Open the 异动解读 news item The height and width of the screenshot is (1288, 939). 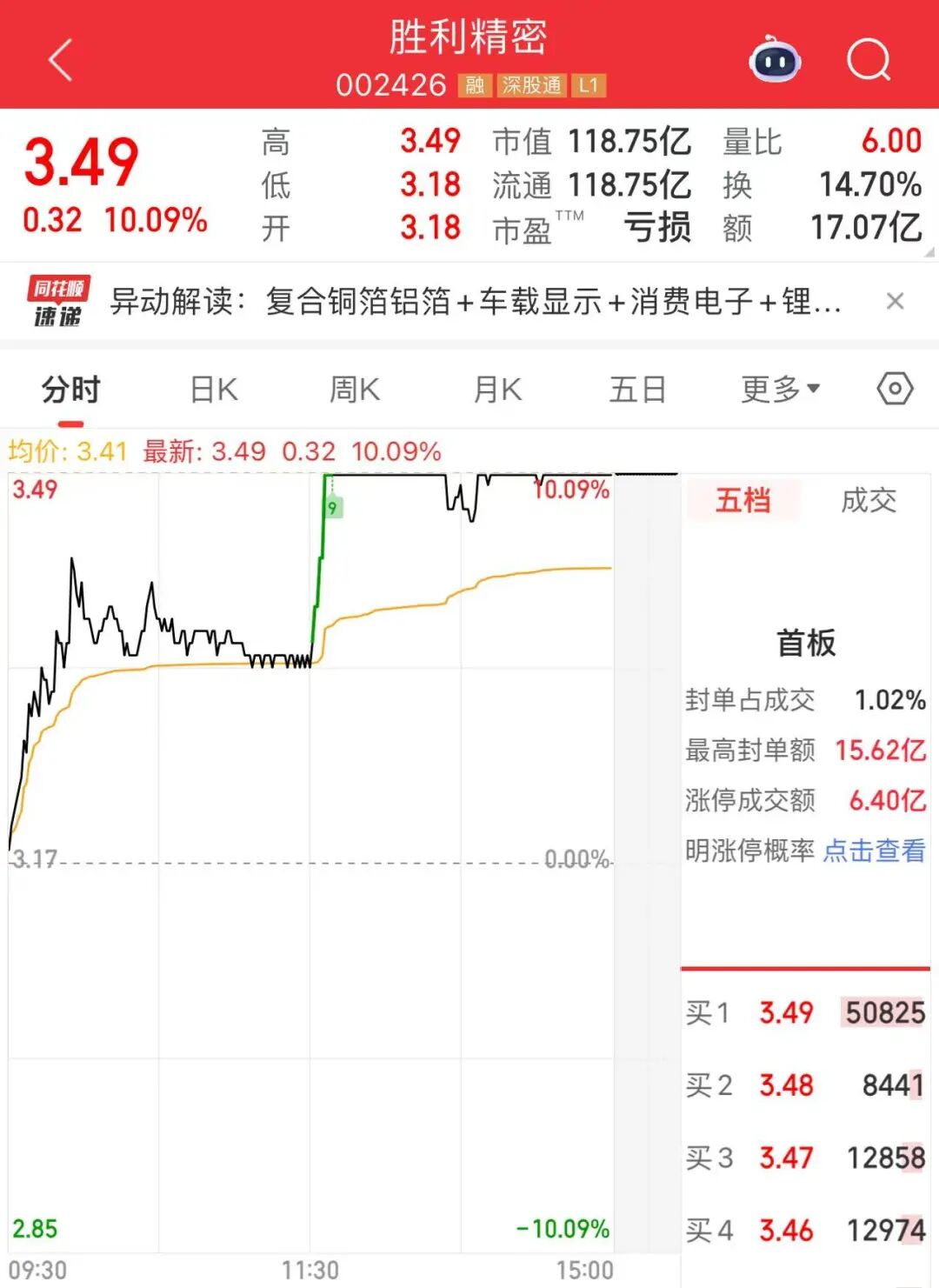coord(474,302)
